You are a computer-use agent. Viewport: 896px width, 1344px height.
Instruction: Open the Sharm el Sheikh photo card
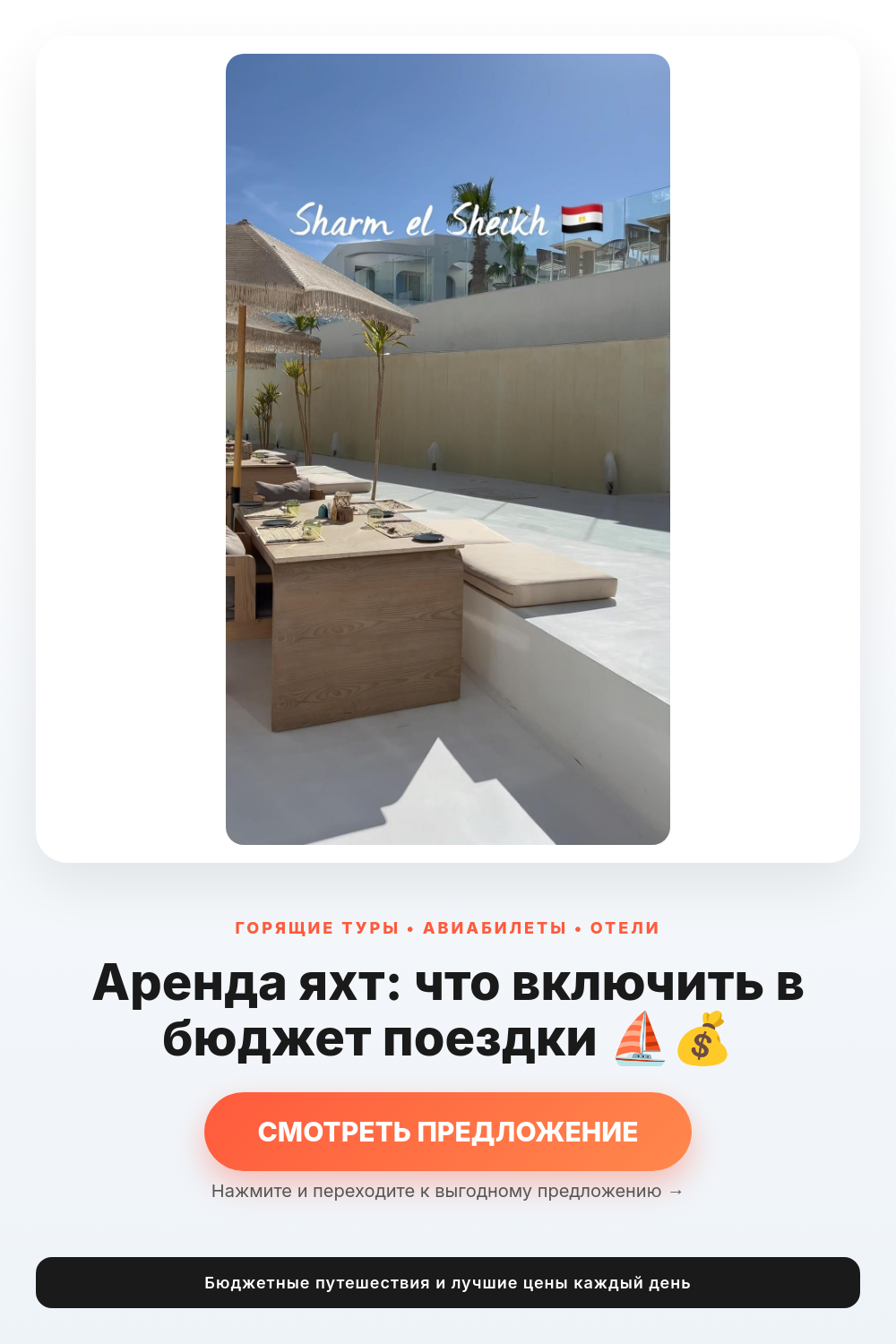448,449
